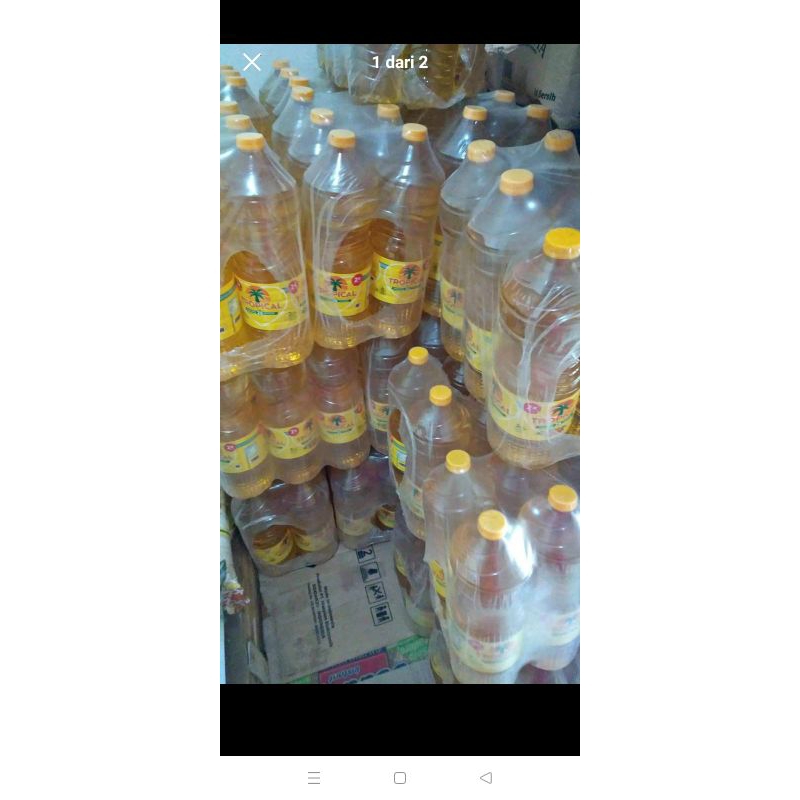Open the recent apps menu
Viewport: 800px width, 800px height.
point(314,778)
